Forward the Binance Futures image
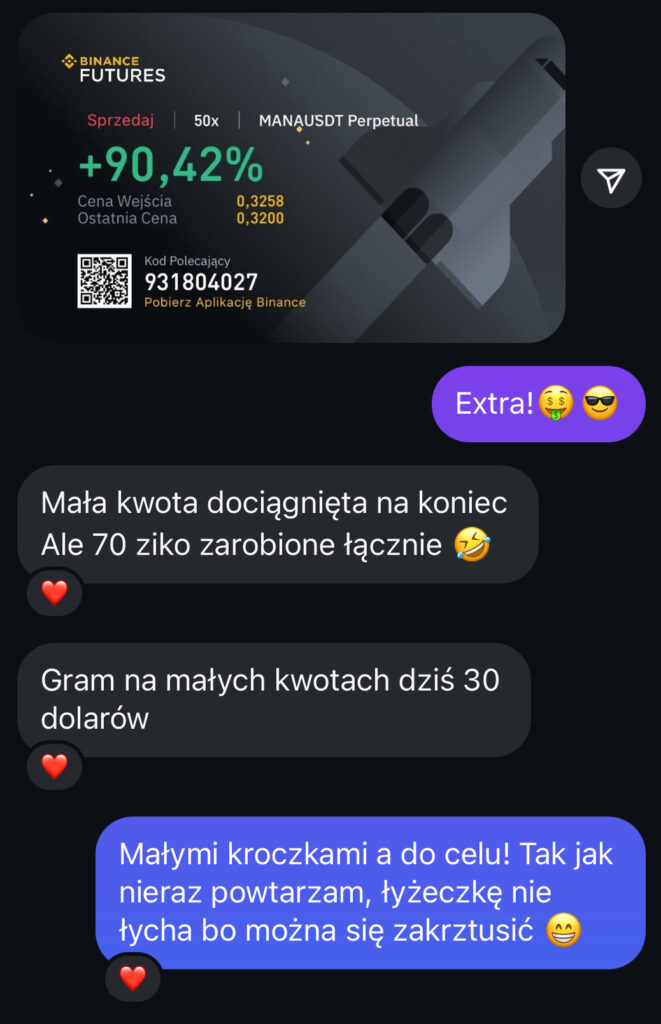 pos(611,179)
